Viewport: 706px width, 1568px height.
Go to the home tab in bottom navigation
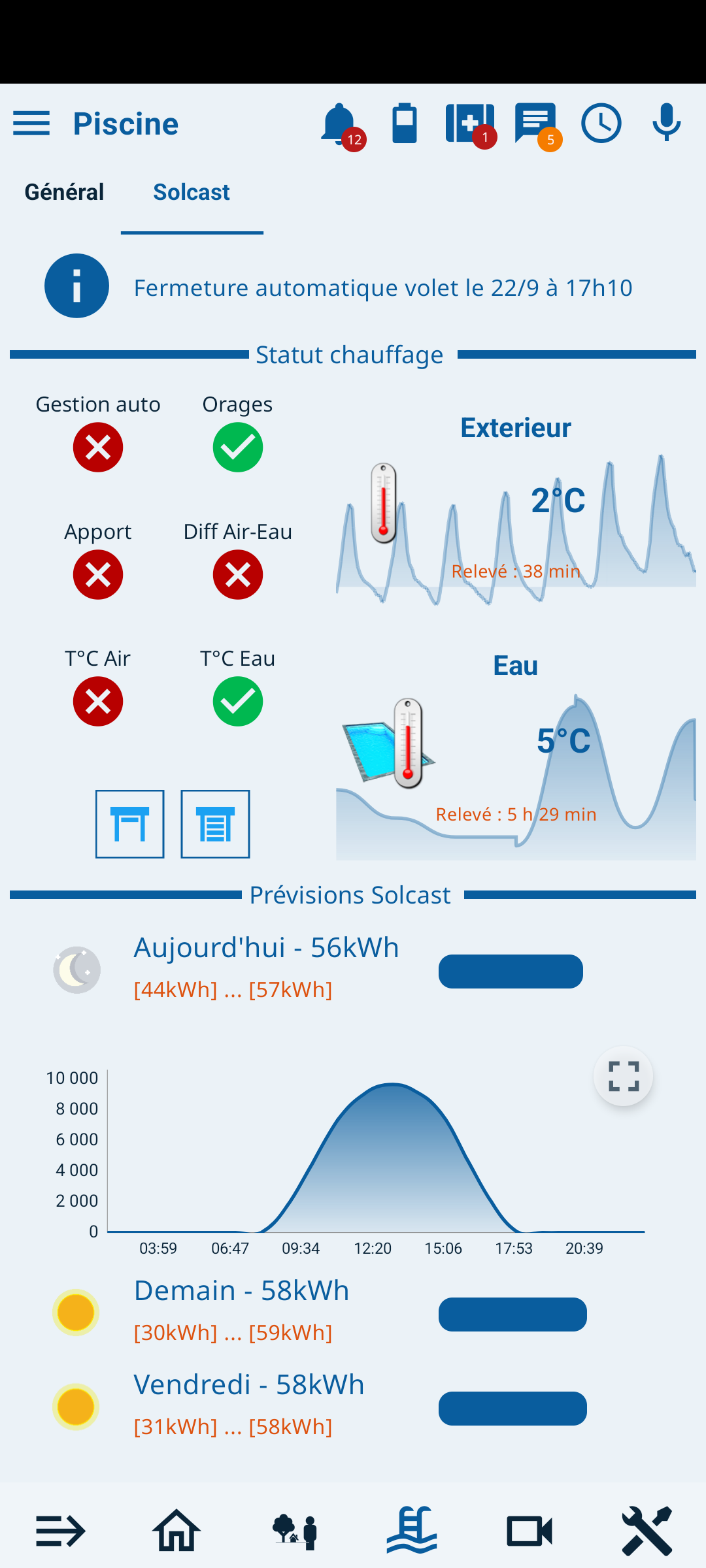click(x=176, y=1530)
